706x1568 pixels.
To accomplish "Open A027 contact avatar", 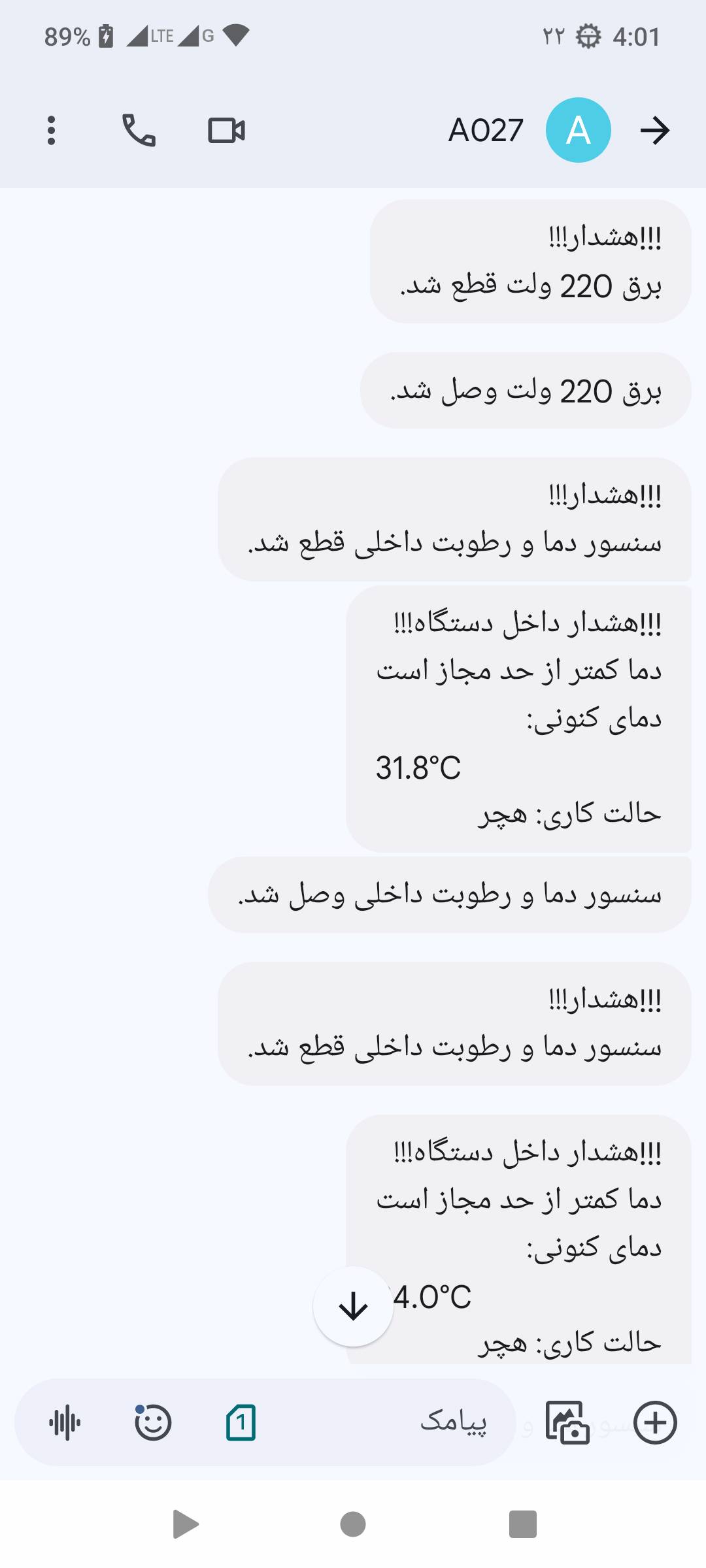I will click(578, 130).
